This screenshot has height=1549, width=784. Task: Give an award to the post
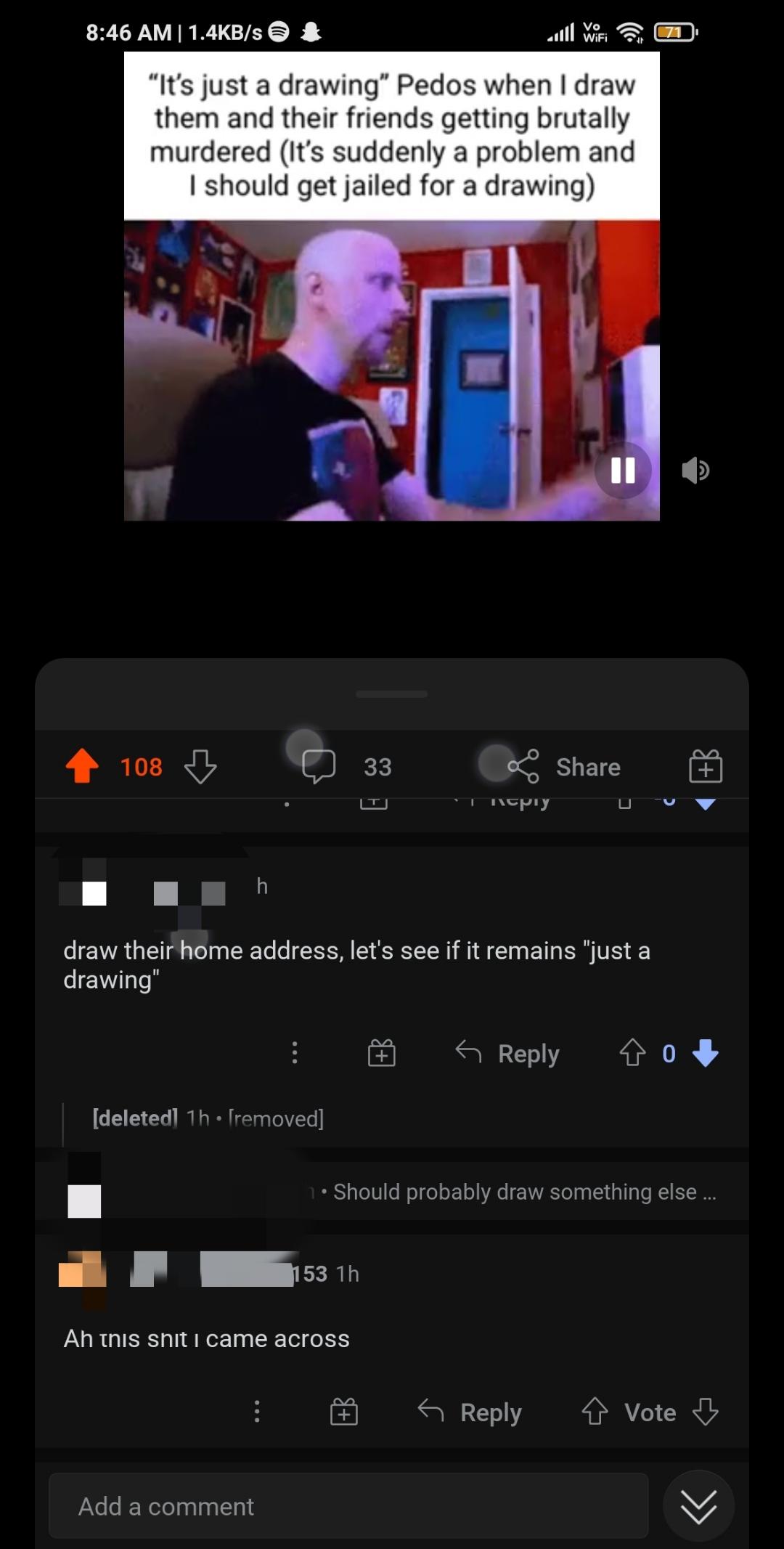(705, 766)
